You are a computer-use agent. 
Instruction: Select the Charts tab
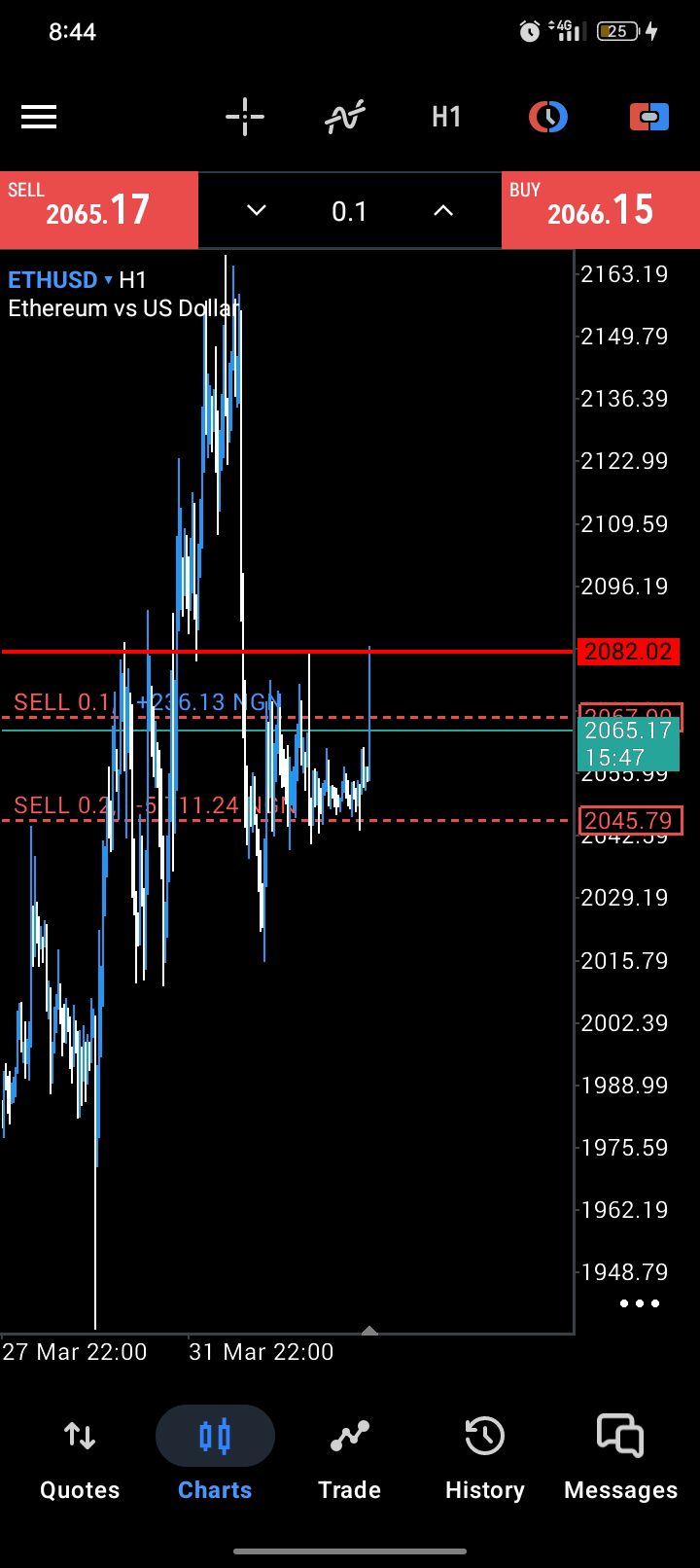pyautogui.click(x=215, y=1457)
